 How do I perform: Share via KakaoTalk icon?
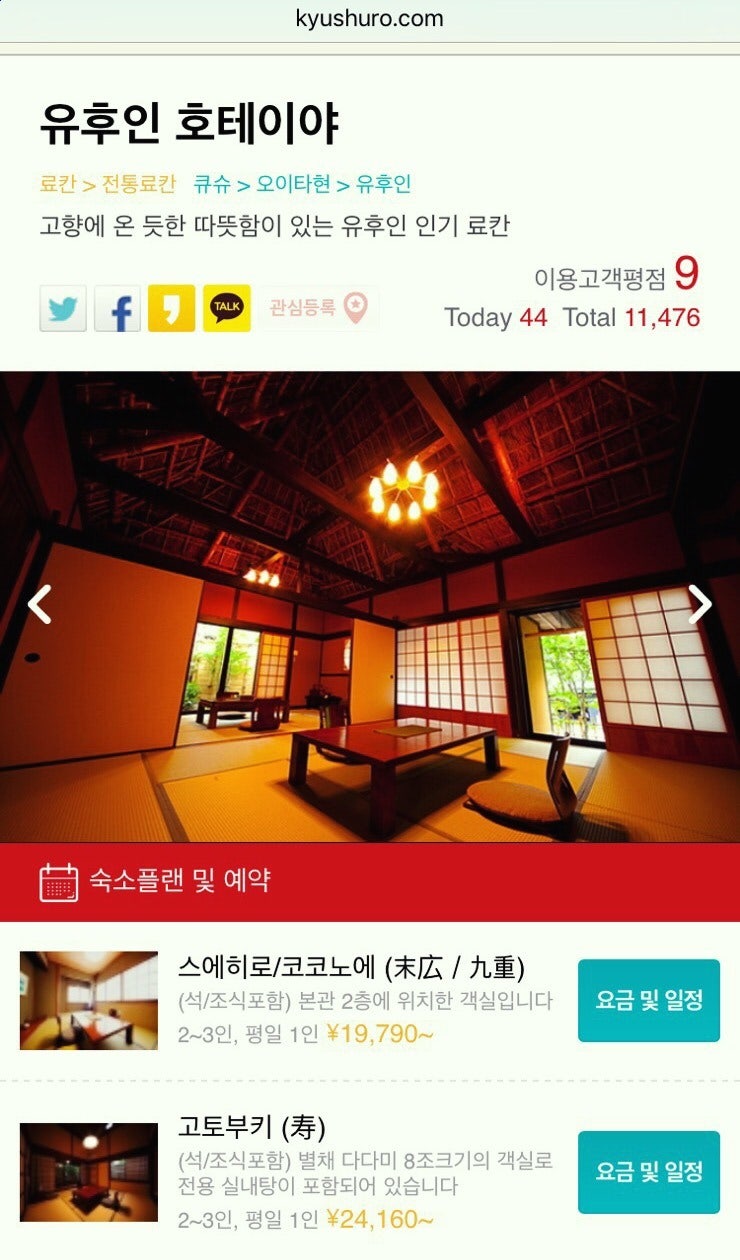(x=227, y=308)
